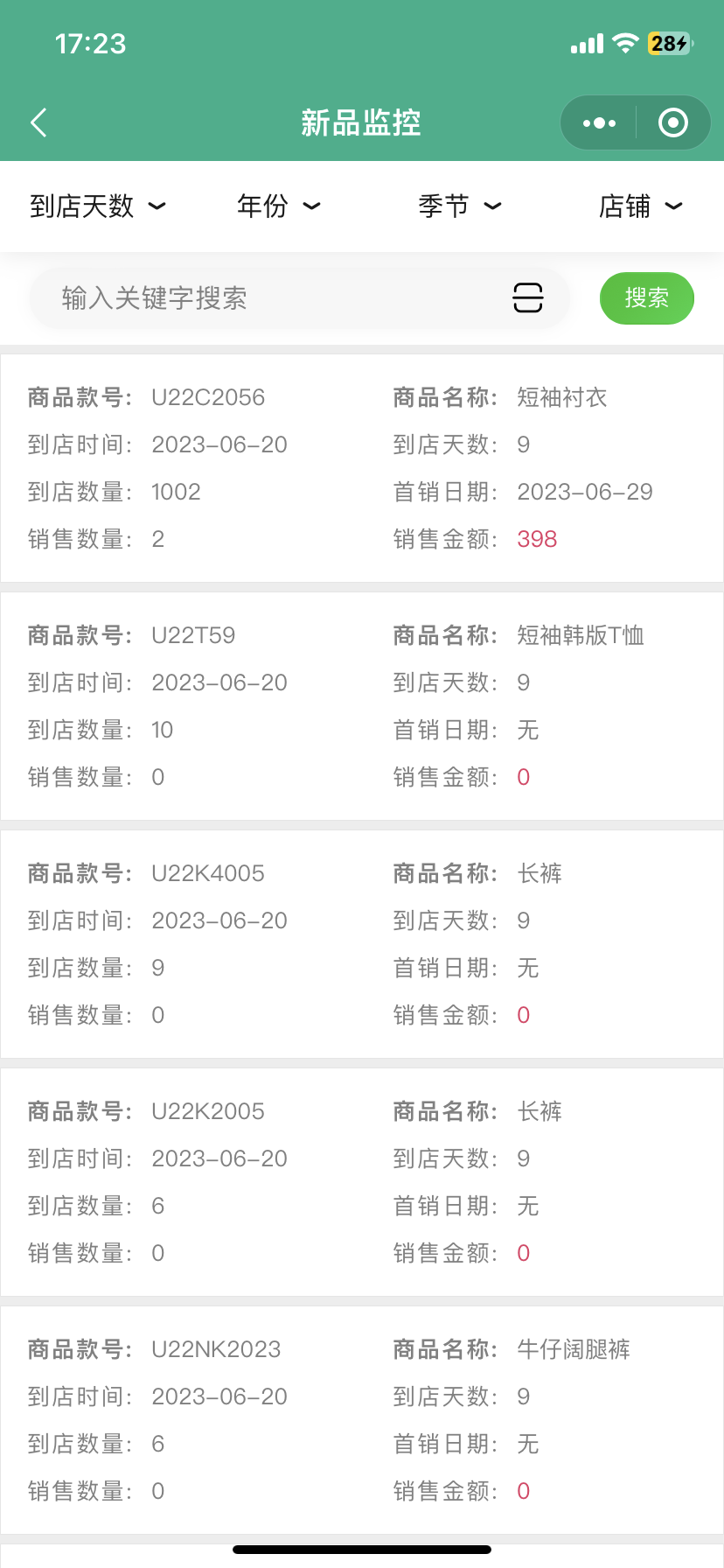Go back from 新品监控 page
Image resolution: width=724 pixels, height=1568 pixels.
tap(38, 122)
